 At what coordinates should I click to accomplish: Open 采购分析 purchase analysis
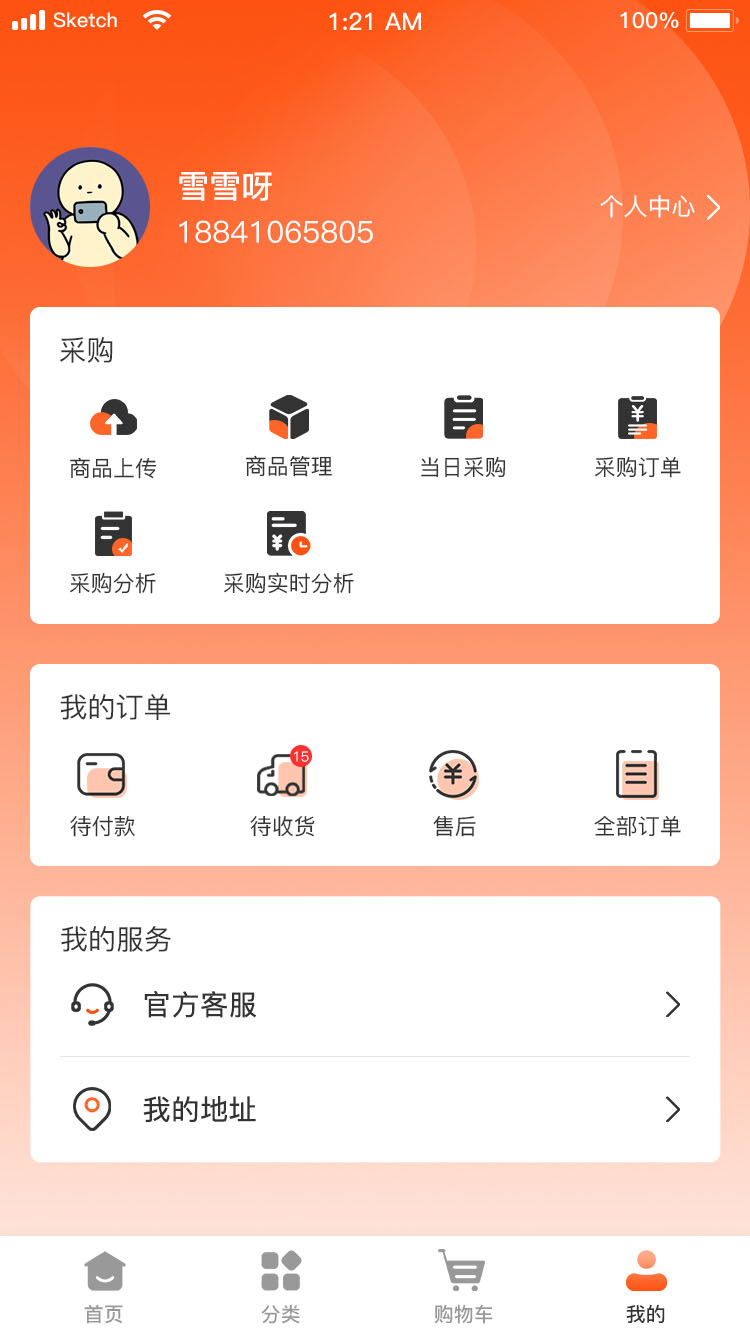tap(113, 553)
